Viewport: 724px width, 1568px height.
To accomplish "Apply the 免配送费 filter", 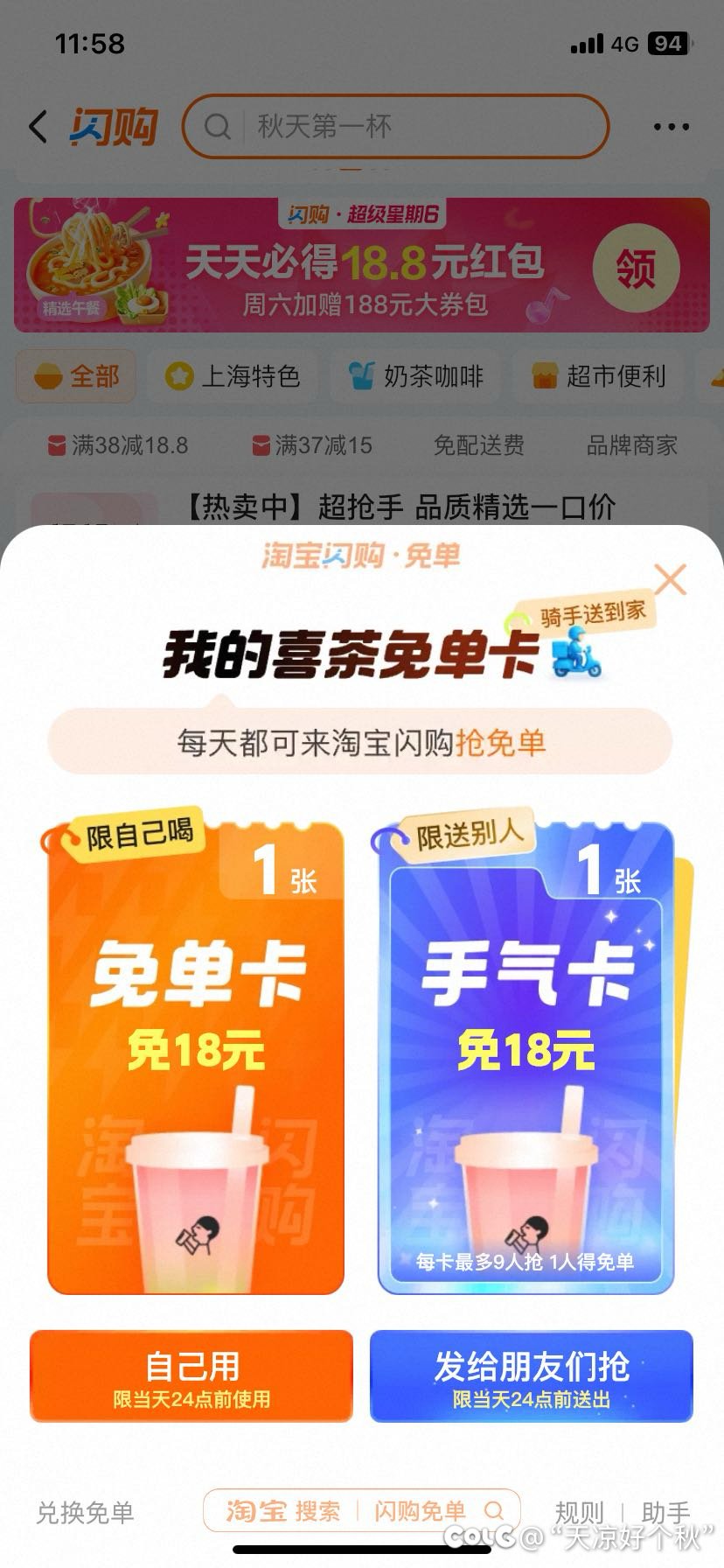I will coord(478,445).
